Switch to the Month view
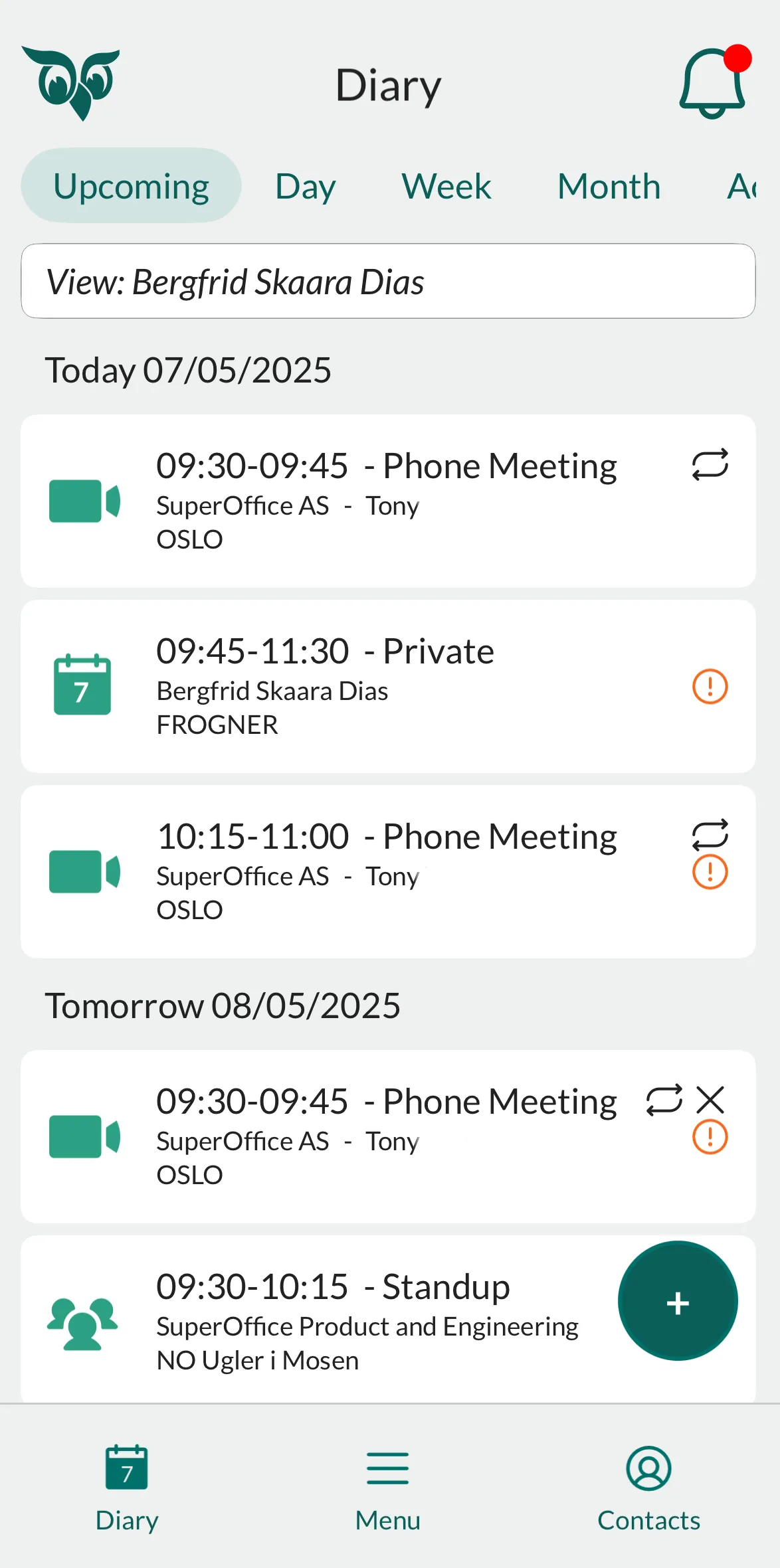 pos(609,186)
